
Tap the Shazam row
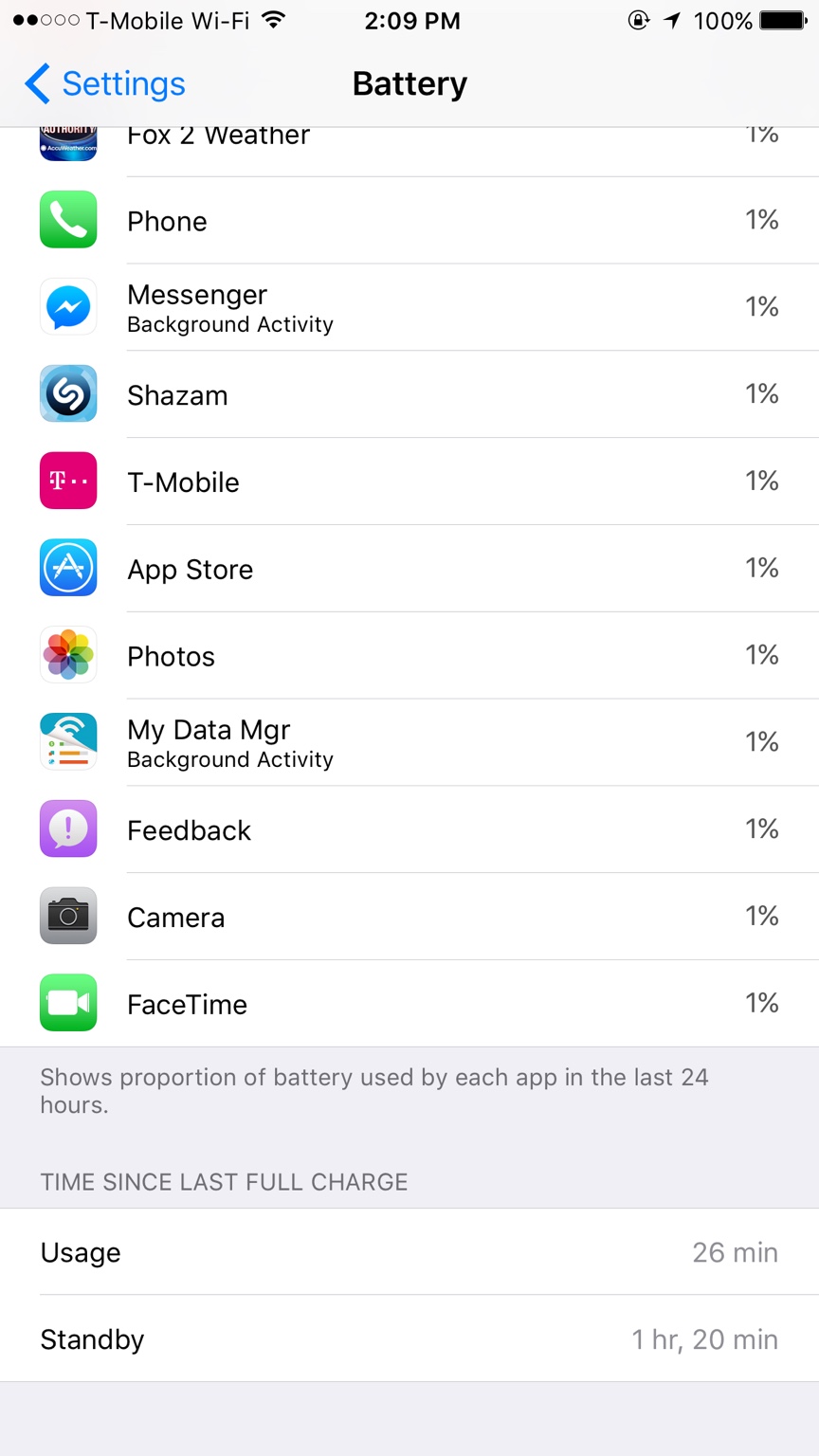[x=409, y=395]
